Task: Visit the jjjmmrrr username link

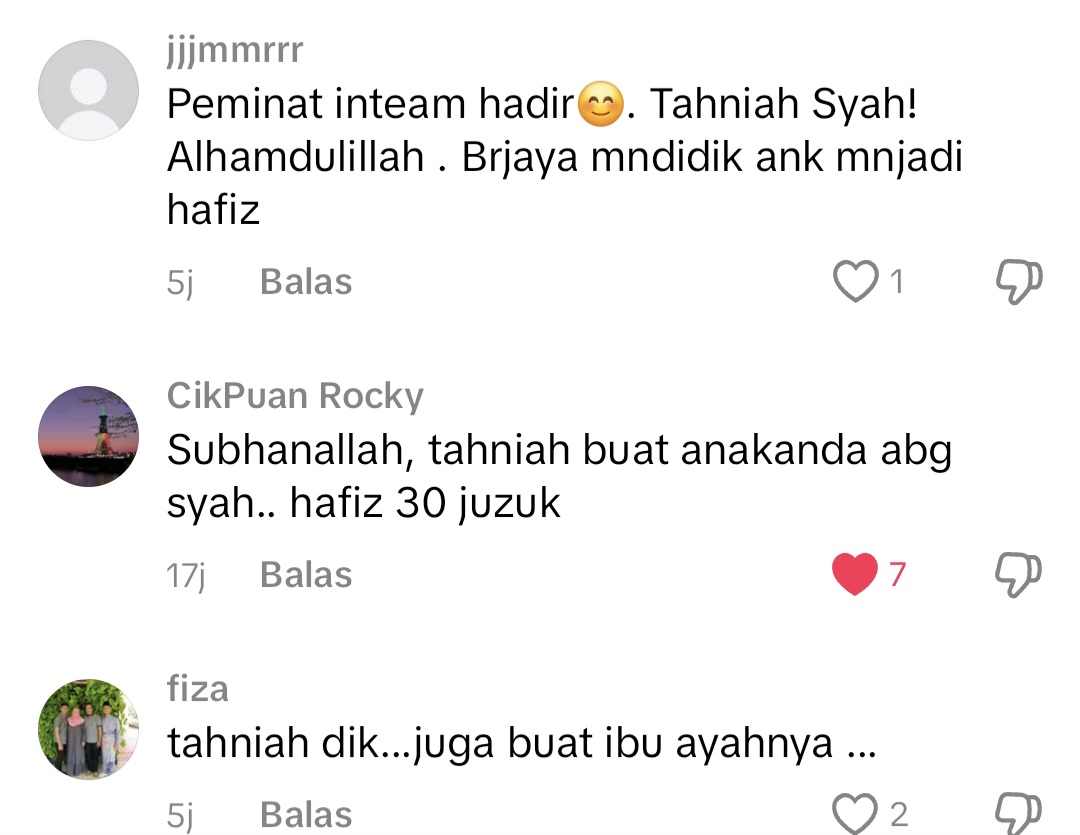Action: click(234, 52)
